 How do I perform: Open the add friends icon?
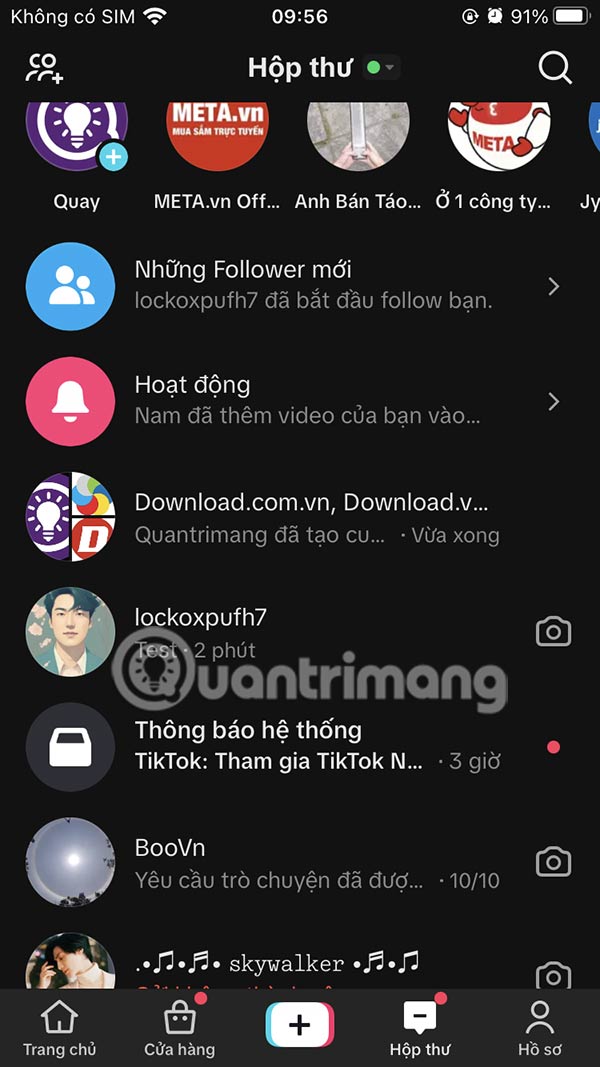coord(44,68)
